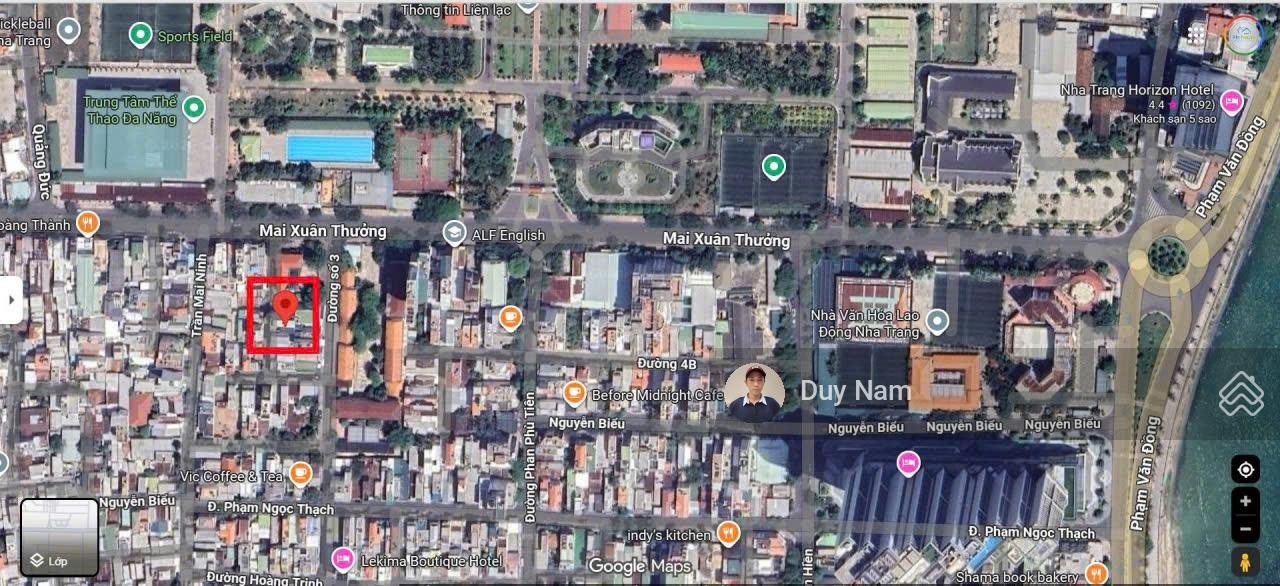The height and width of the screenshot is (586, 1280).
Task: Center map on my location
Action: click(x=1245, y=468)
